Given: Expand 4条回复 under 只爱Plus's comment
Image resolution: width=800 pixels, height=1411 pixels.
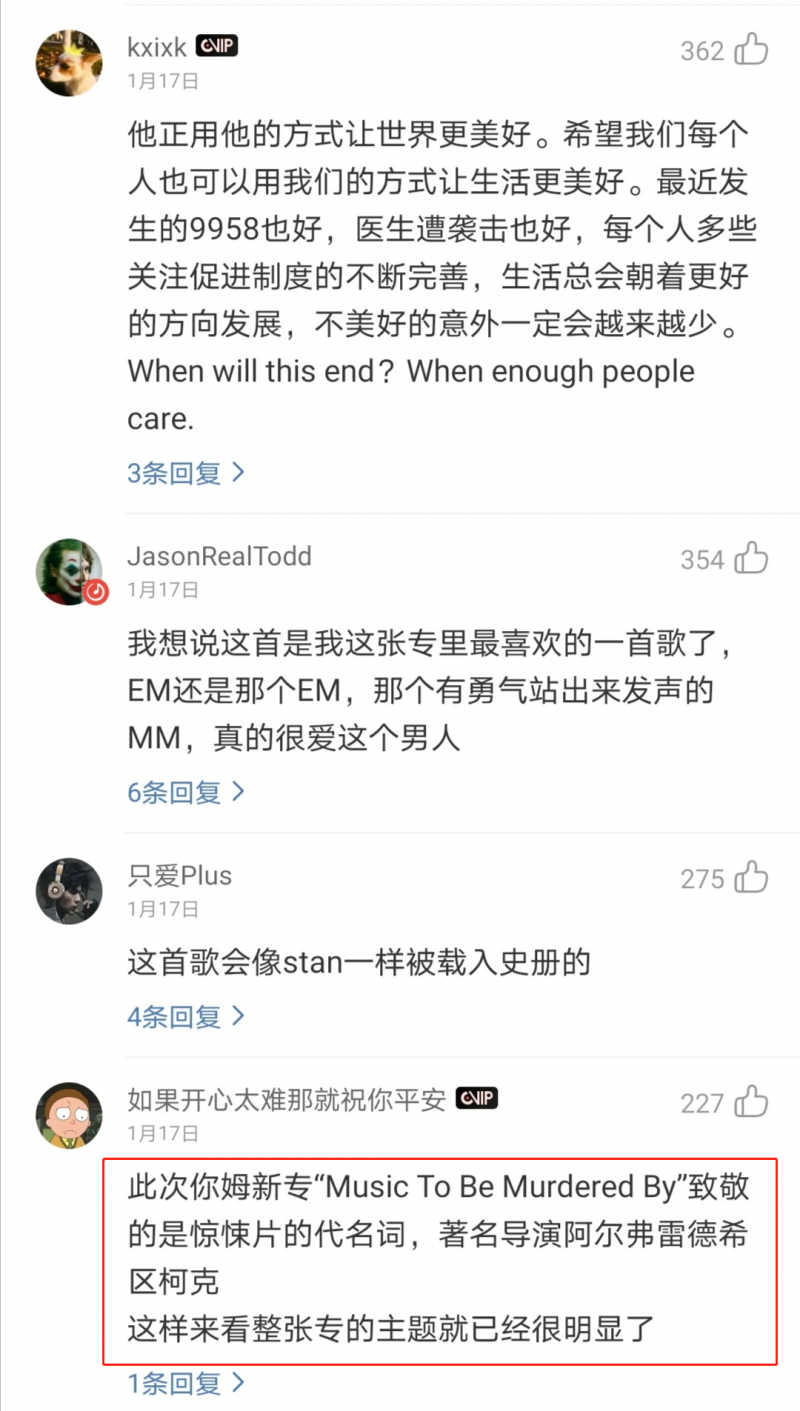Looking at the screenshot, I should [x=186, y=1017].
